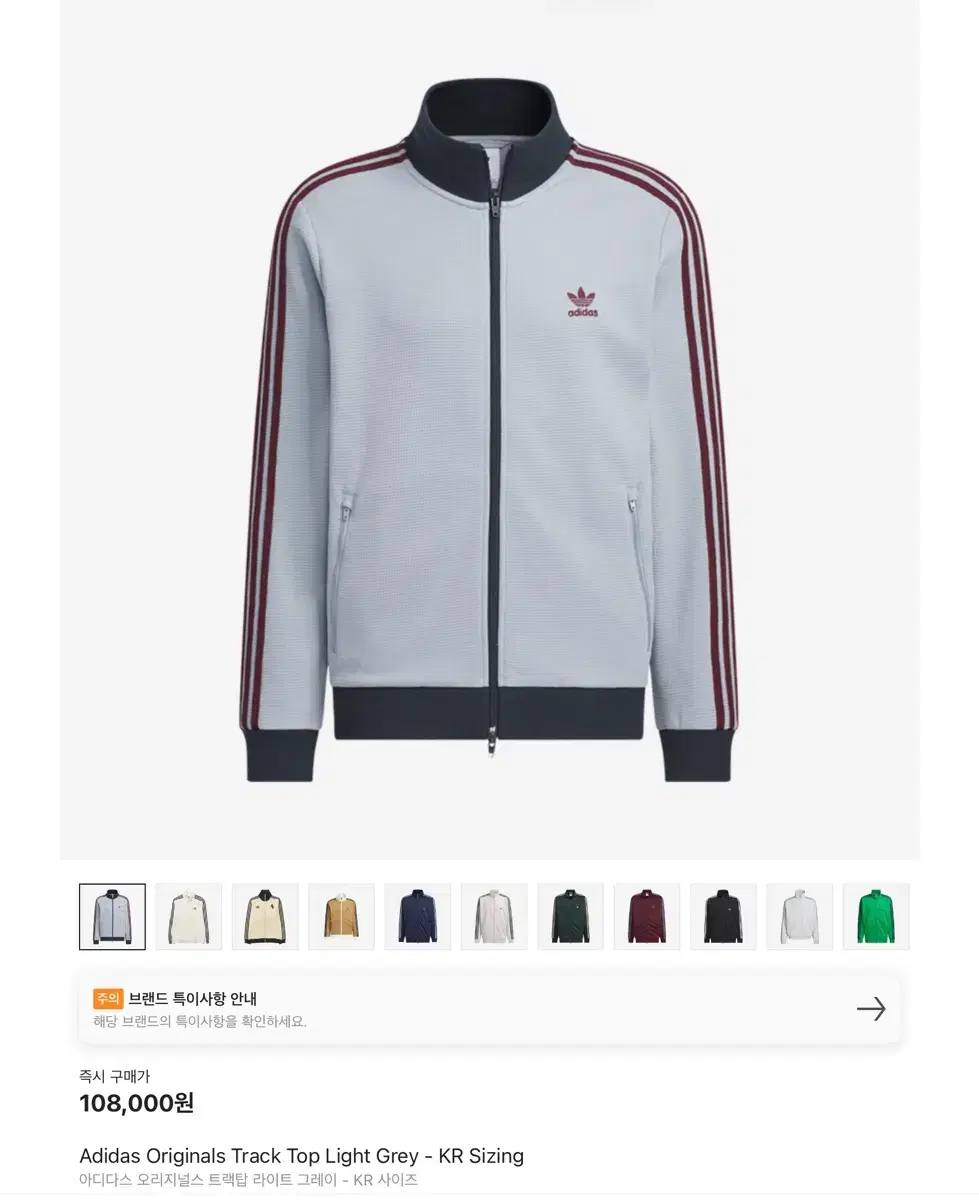The height and width of the screenshot is (1200, 979).
Task: Open the 브랜드 특이사항 안내 link
Action: tap(201, 996)
